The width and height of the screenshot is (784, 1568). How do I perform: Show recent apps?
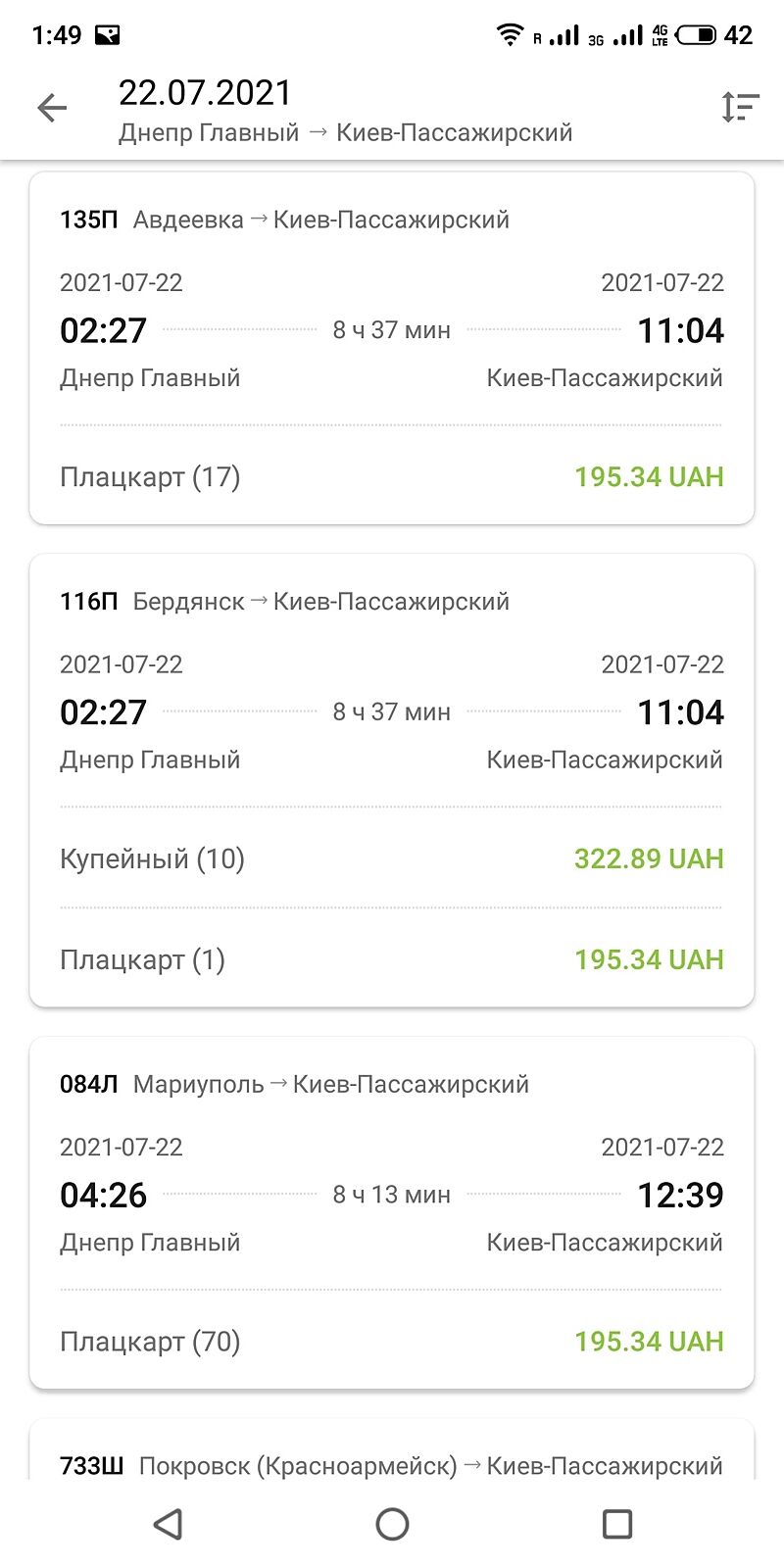616,1524
